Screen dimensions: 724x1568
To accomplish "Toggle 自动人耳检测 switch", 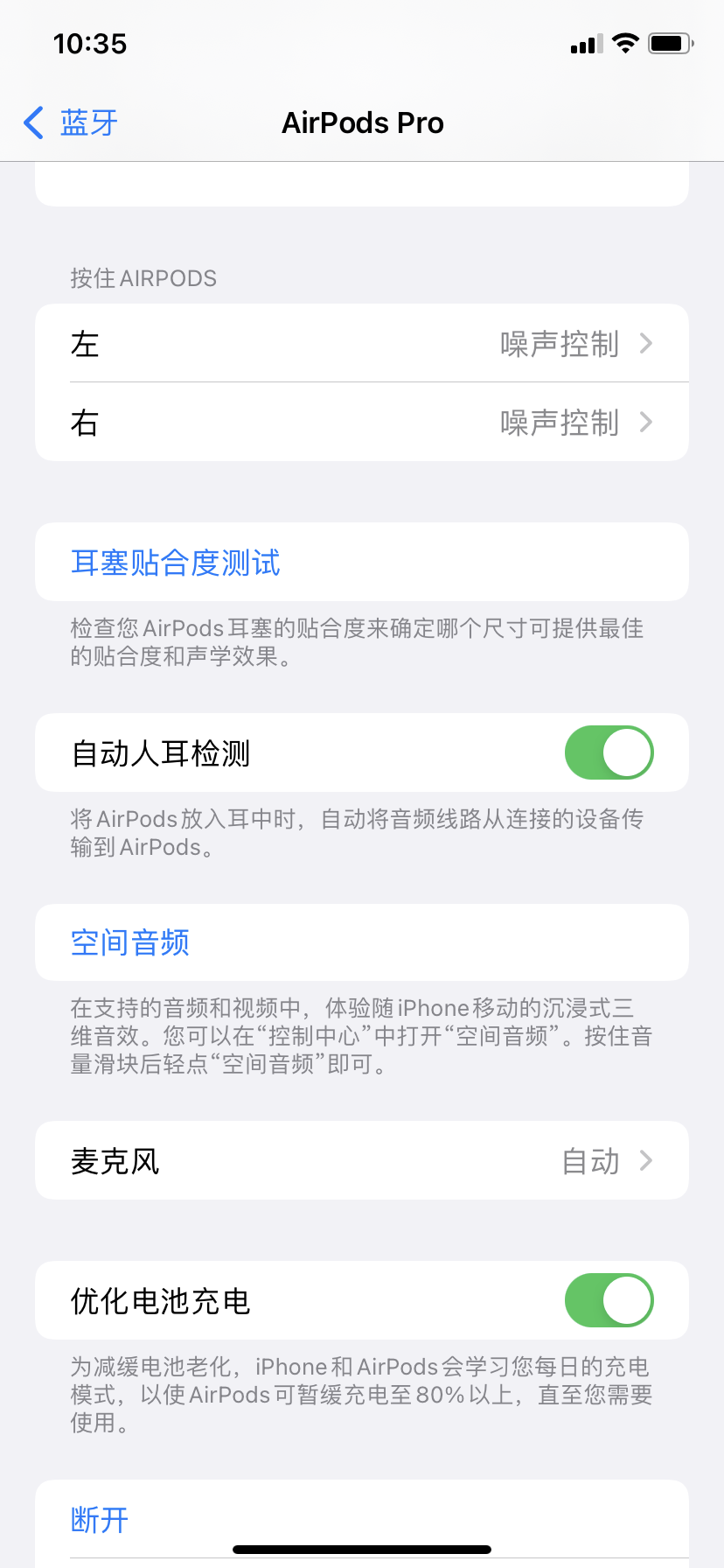I will pos(609,752).
